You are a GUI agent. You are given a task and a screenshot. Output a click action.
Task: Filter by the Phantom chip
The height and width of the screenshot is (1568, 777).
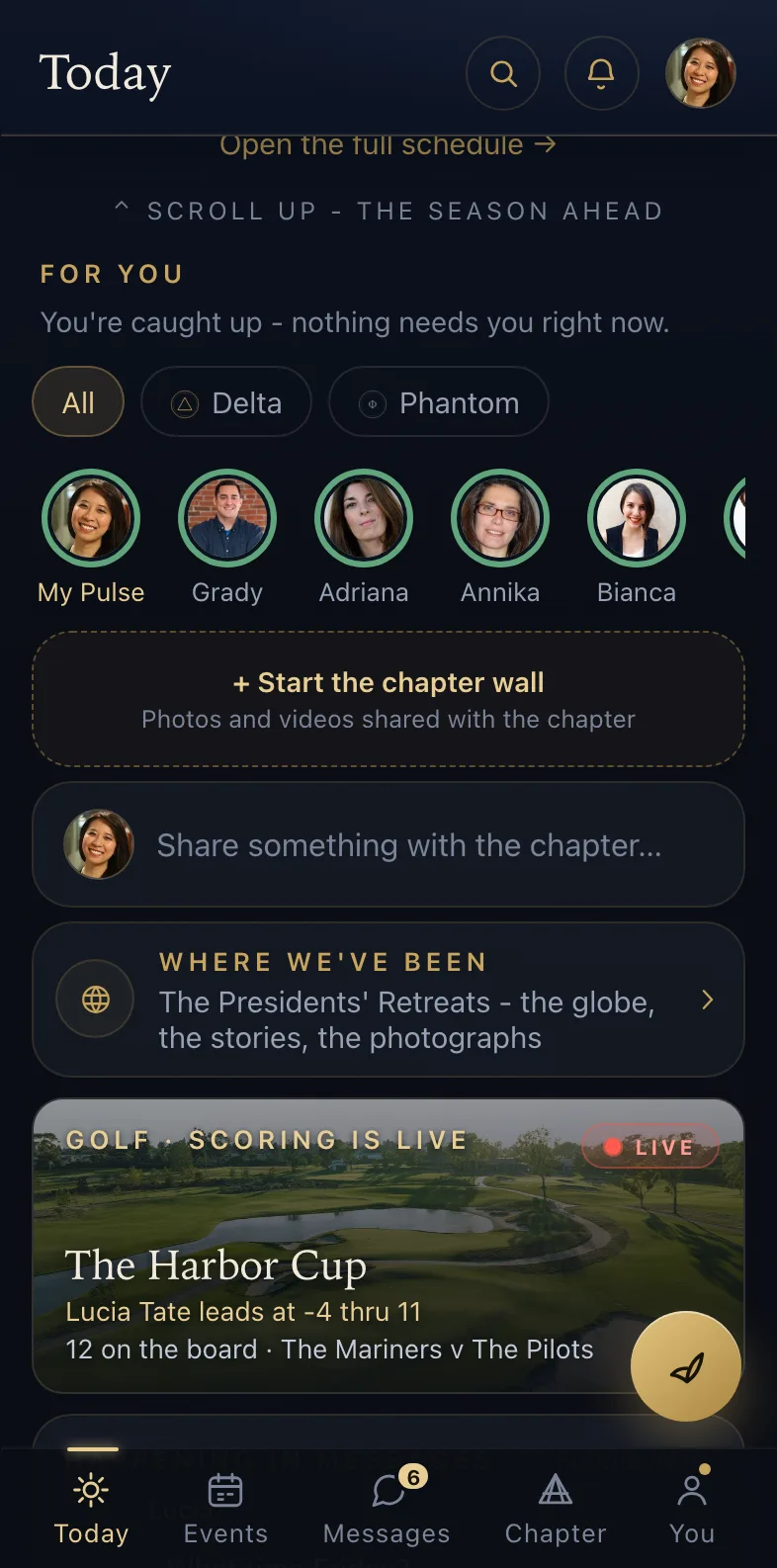439,402
